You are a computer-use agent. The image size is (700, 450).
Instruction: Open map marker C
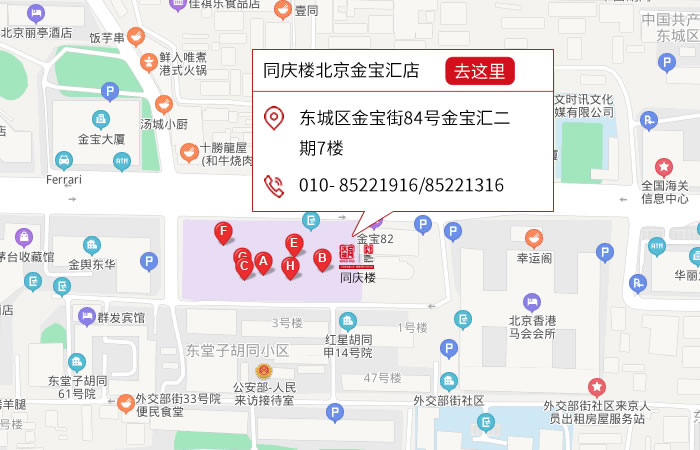point(243,268)
